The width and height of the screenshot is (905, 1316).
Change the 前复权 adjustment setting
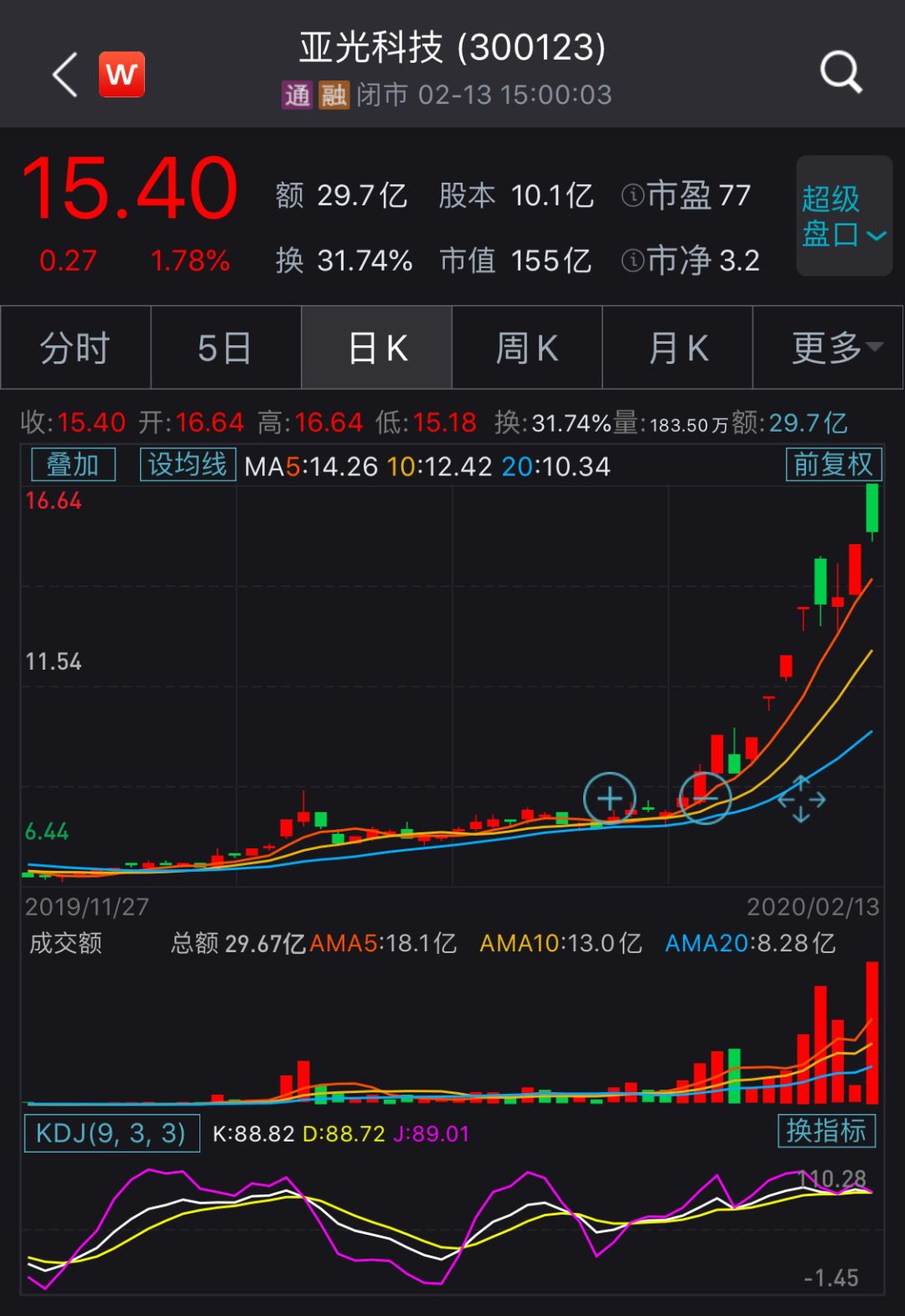pyautogui.click(x=833, y=464)
